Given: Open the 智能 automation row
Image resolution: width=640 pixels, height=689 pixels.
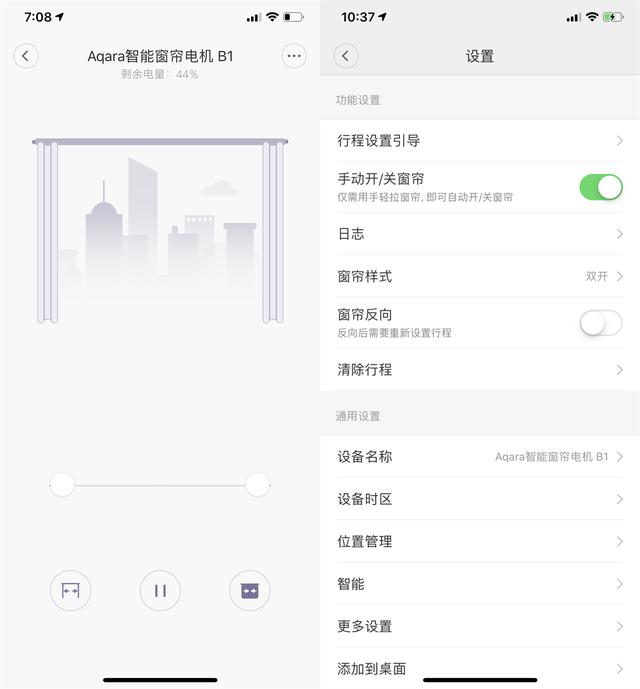Looking at the screenshot, I should (x=480, y=584).
